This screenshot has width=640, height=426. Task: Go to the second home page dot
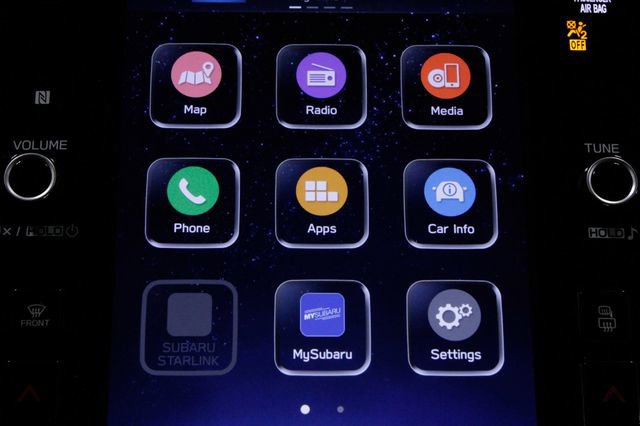pyautogui.click(x=340, y=409)
